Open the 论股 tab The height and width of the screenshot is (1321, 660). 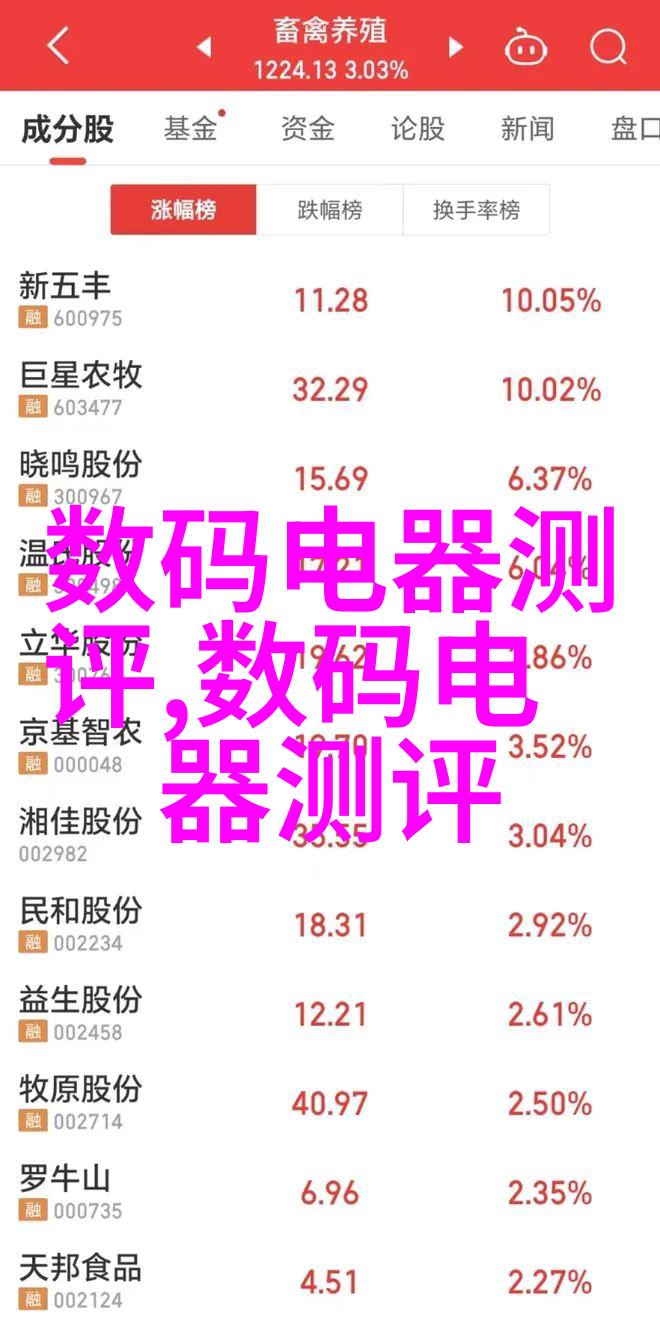[417, 129]
